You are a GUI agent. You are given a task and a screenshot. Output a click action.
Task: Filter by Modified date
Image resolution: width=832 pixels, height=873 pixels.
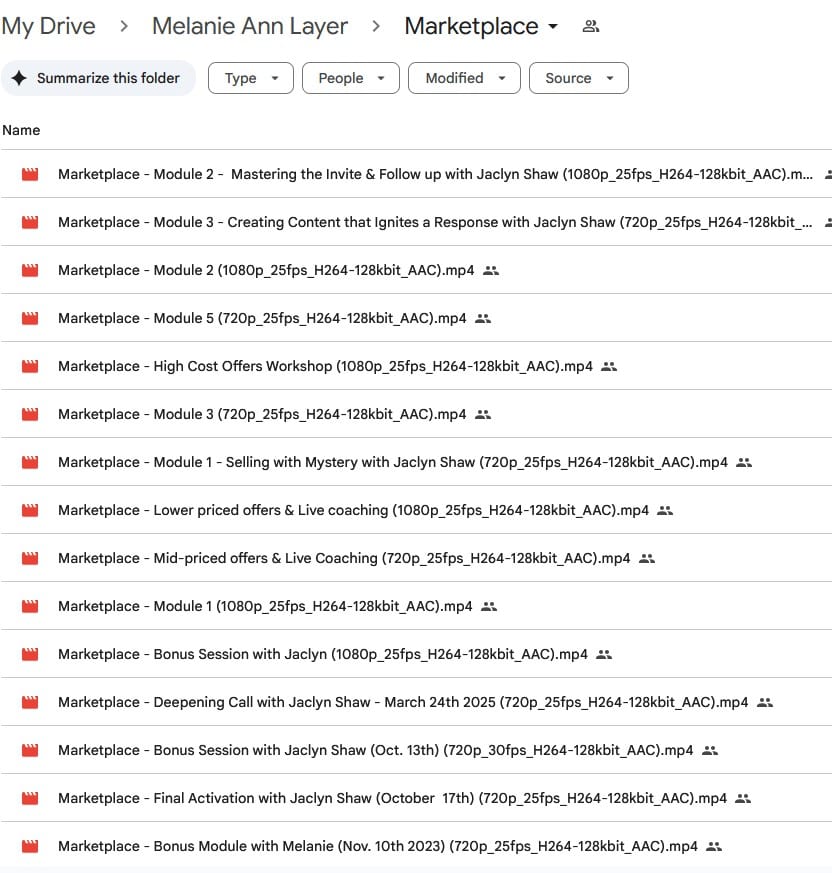(463, 78)
